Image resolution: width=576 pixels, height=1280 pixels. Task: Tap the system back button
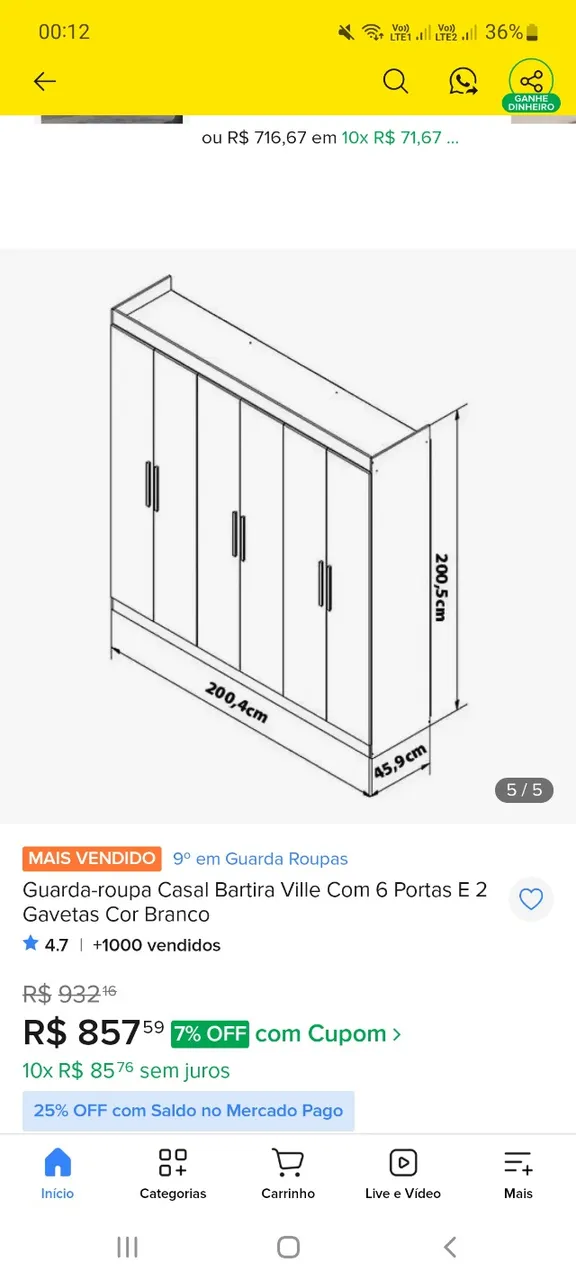coord(450,1246)
